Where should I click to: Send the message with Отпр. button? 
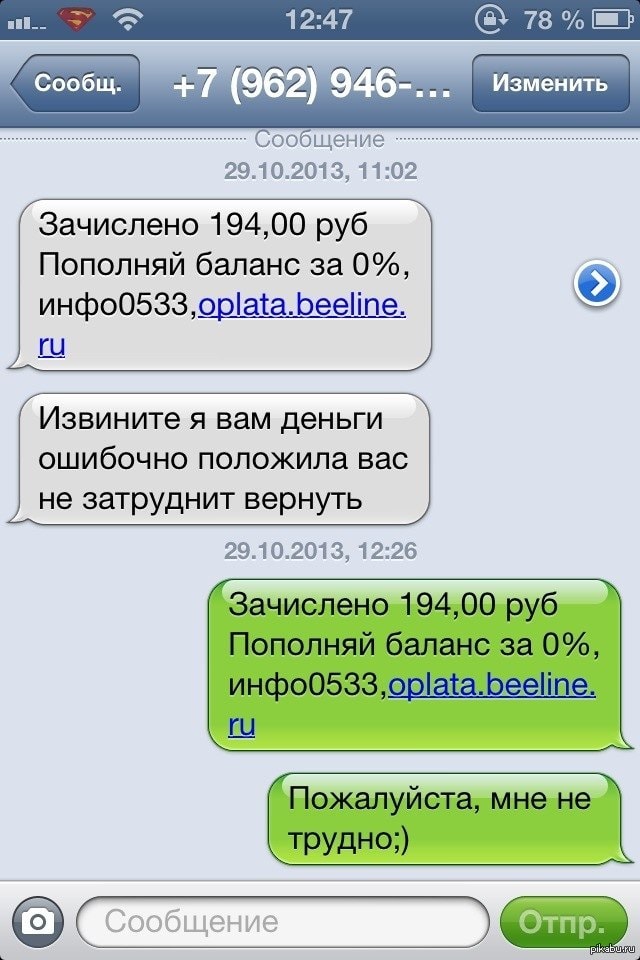(x=561, y=920)
